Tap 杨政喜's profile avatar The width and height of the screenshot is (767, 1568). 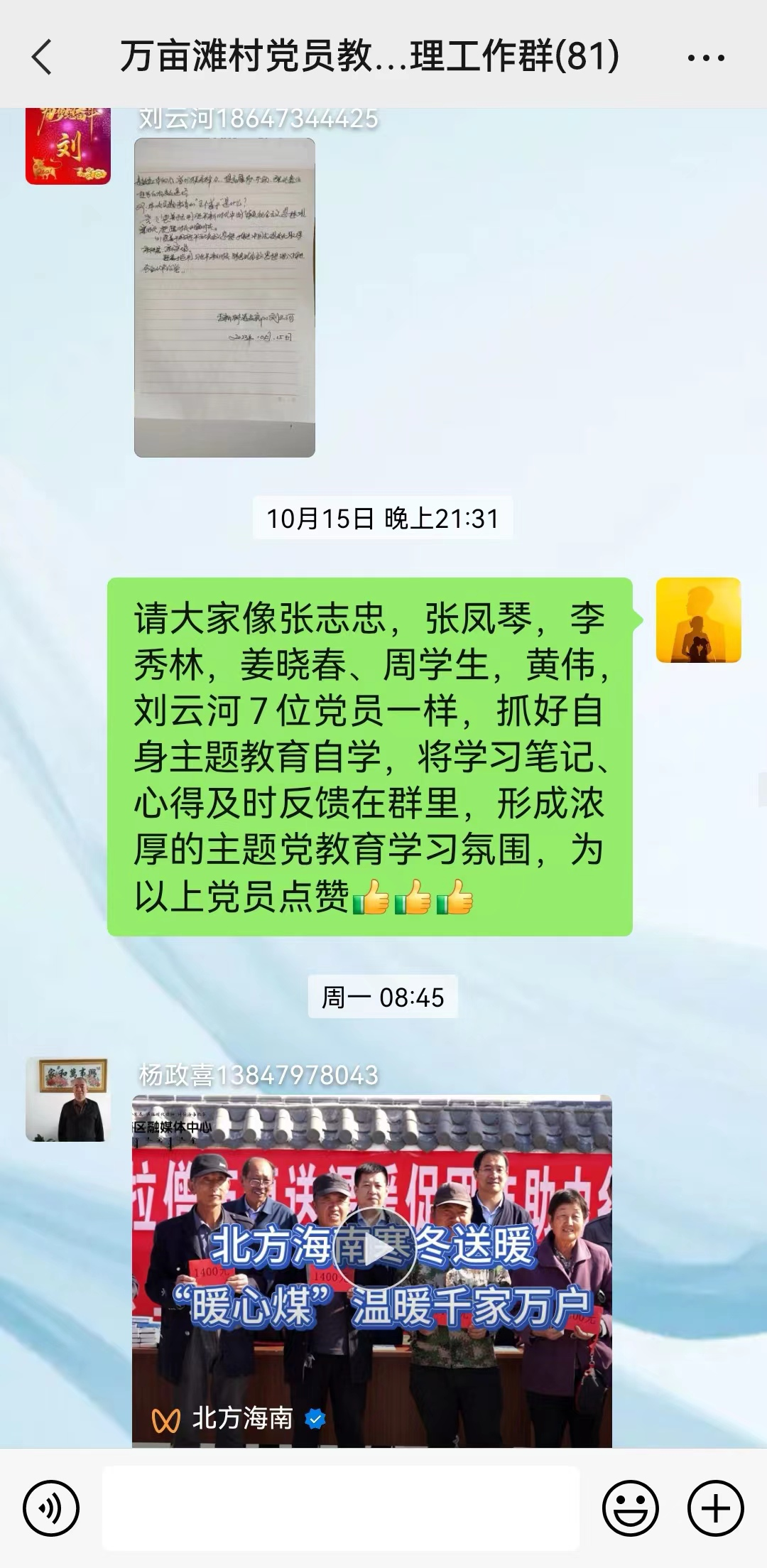point(68,1099)
